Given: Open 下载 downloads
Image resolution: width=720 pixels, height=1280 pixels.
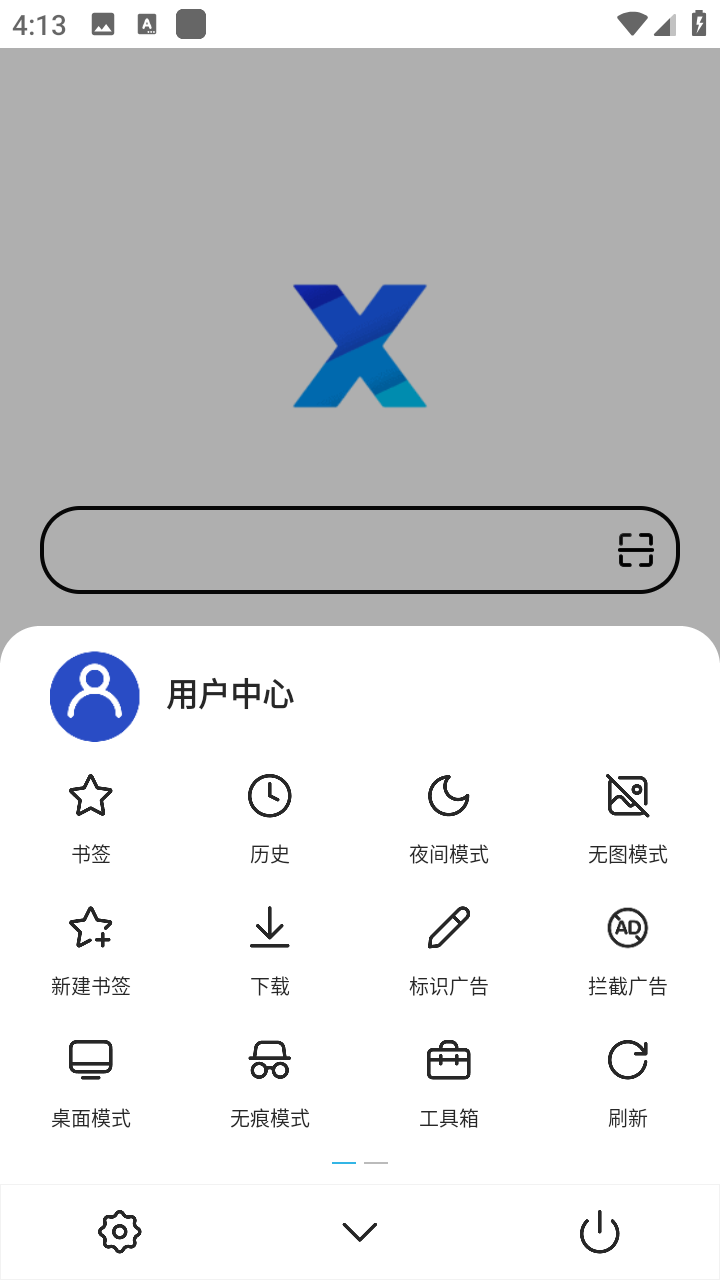Looking at the screenshot, I should tap(269, 949).
